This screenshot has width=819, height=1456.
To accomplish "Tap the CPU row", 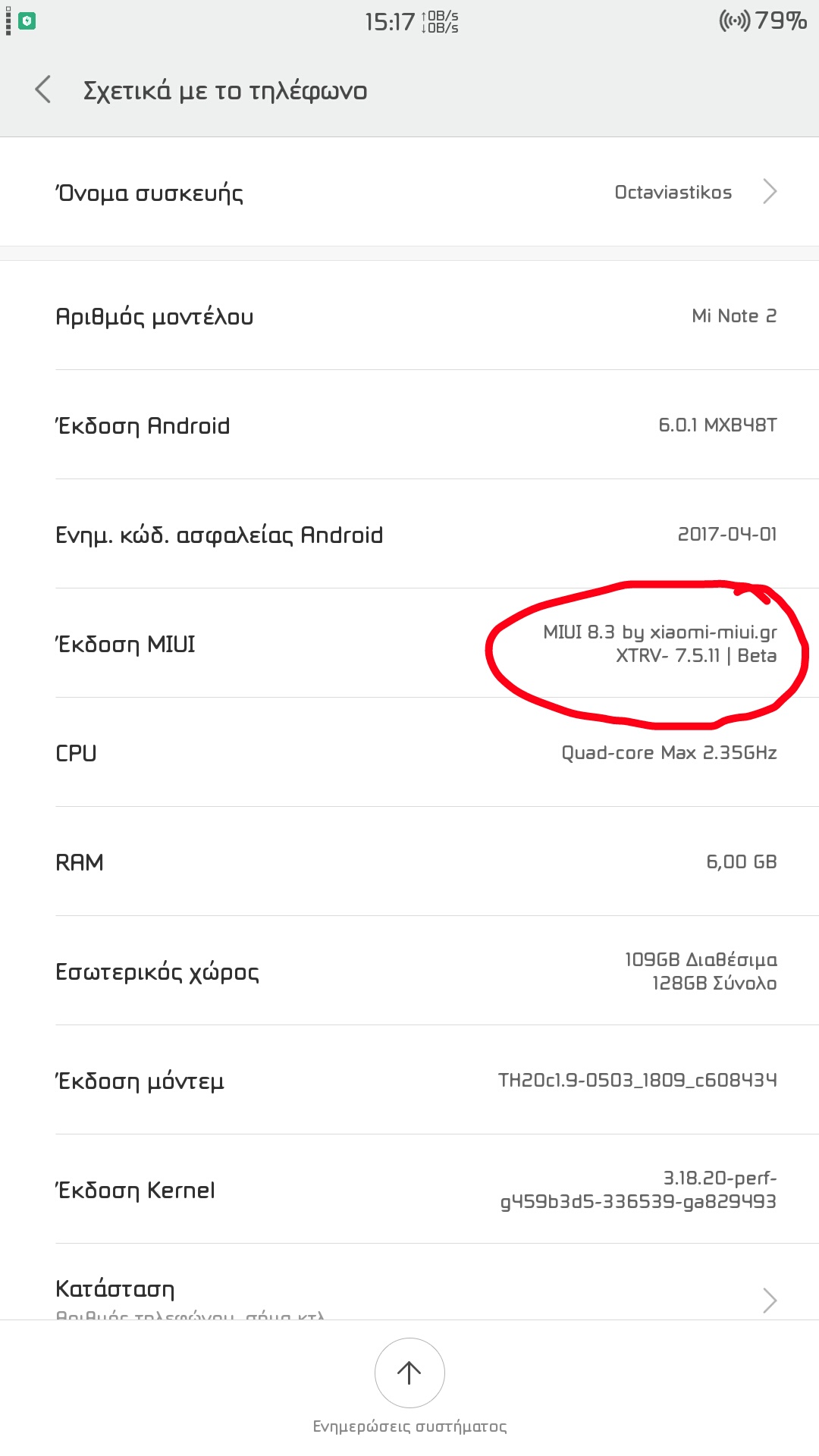I will (409, 753).
